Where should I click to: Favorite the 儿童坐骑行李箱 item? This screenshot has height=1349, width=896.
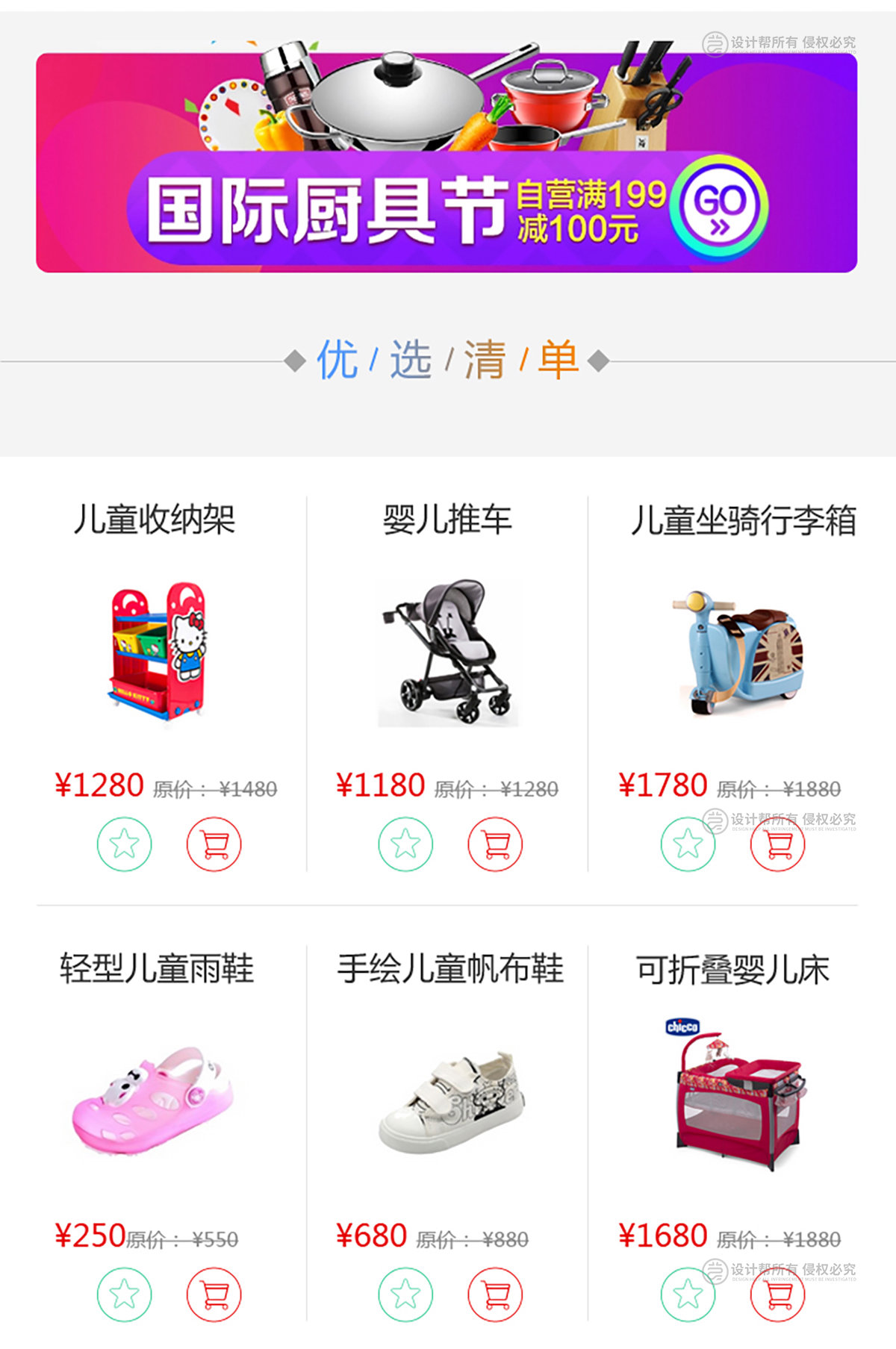[688, 844]
